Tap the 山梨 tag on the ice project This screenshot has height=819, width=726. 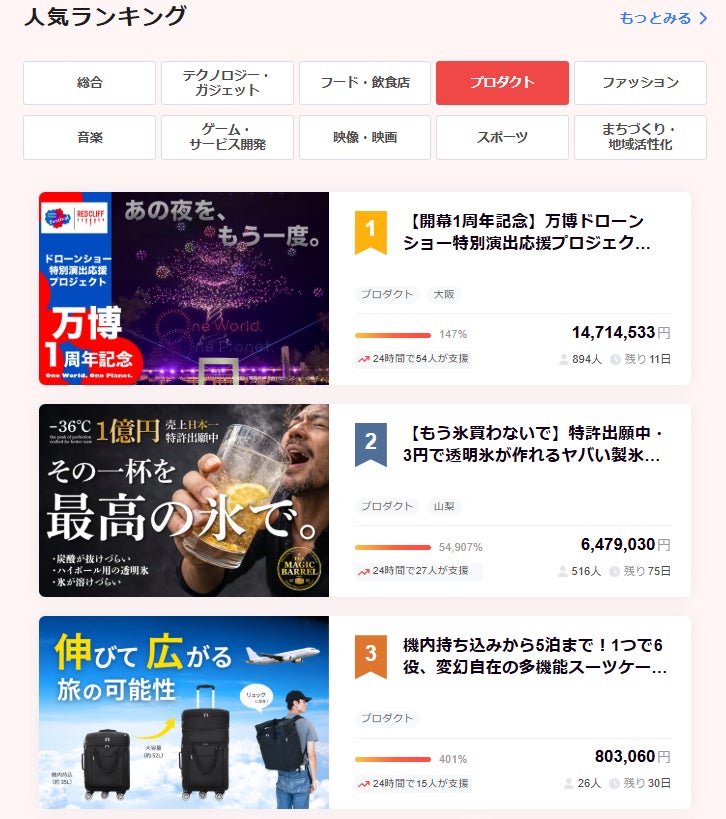(443, 507)
